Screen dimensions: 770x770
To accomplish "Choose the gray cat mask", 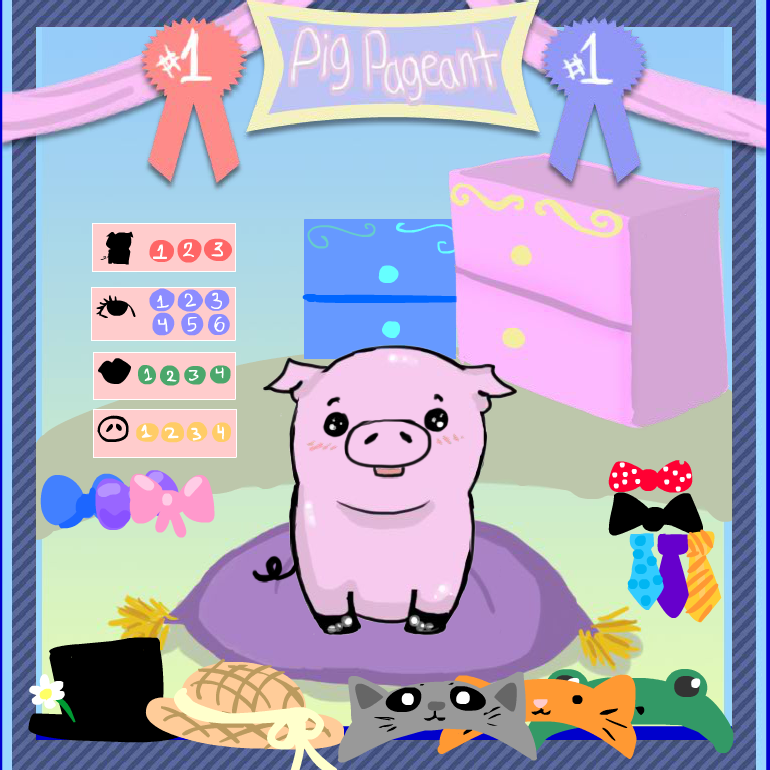I will click(436, 715).
